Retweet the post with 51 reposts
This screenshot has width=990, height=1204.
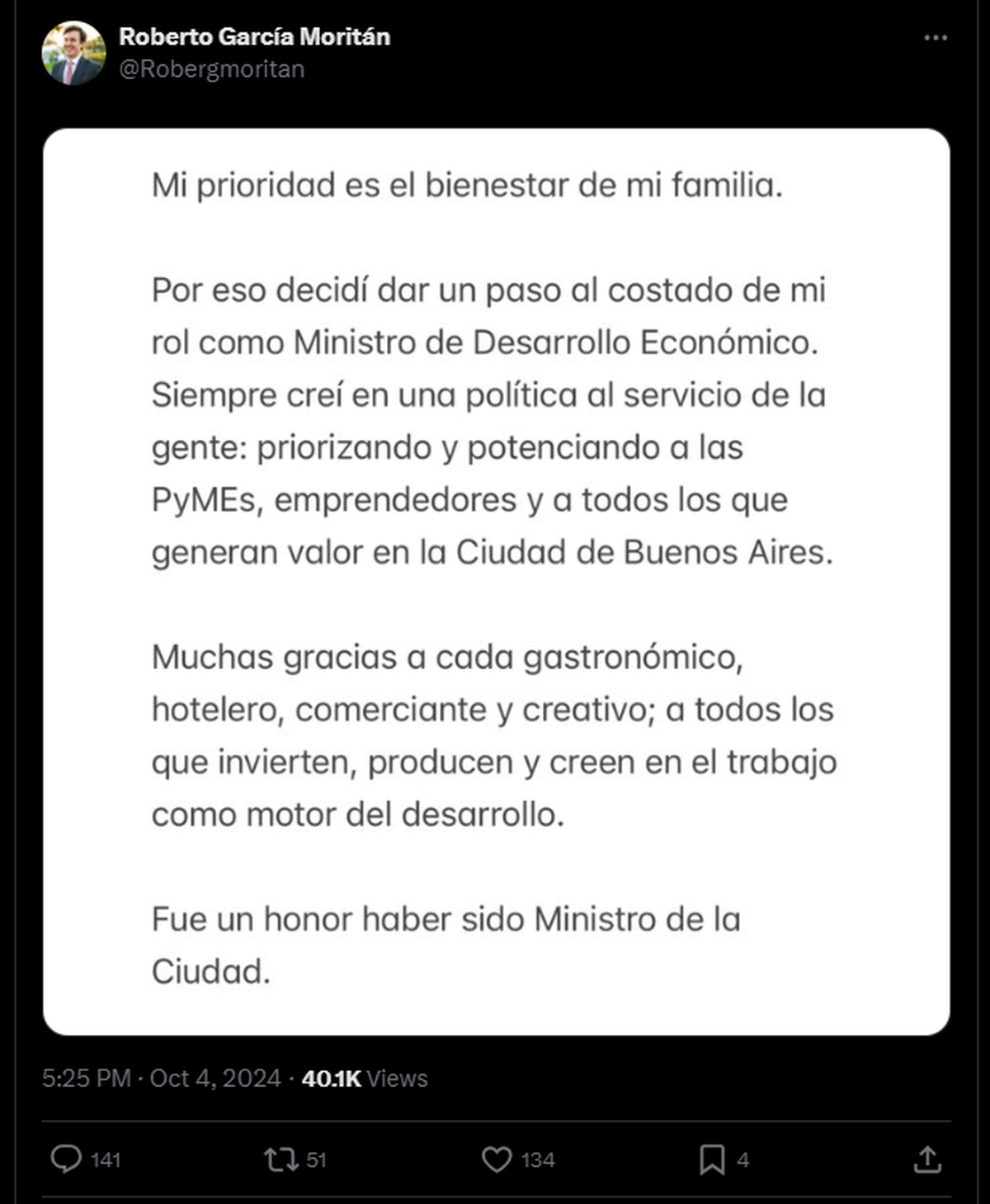click(x=280, y=1159)
